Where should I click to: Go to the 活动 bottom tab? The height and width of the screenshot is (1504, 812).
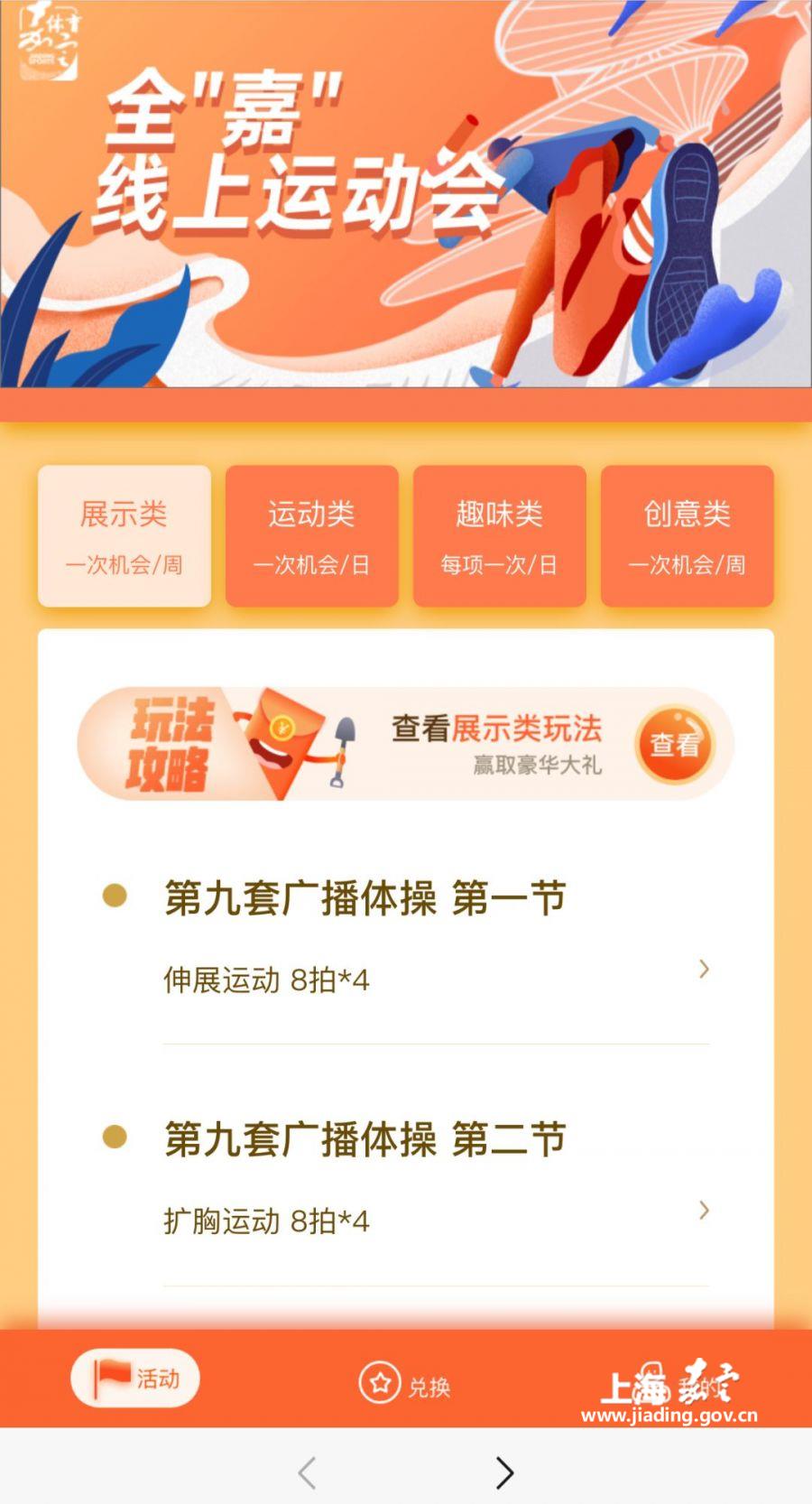135,1379
